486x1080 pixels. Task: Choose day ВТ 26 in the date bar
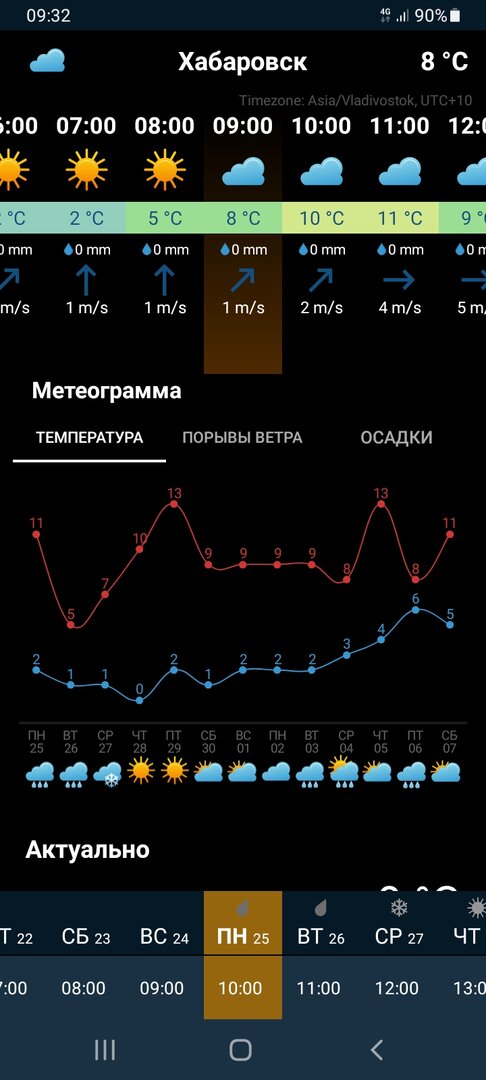point(321,924)
